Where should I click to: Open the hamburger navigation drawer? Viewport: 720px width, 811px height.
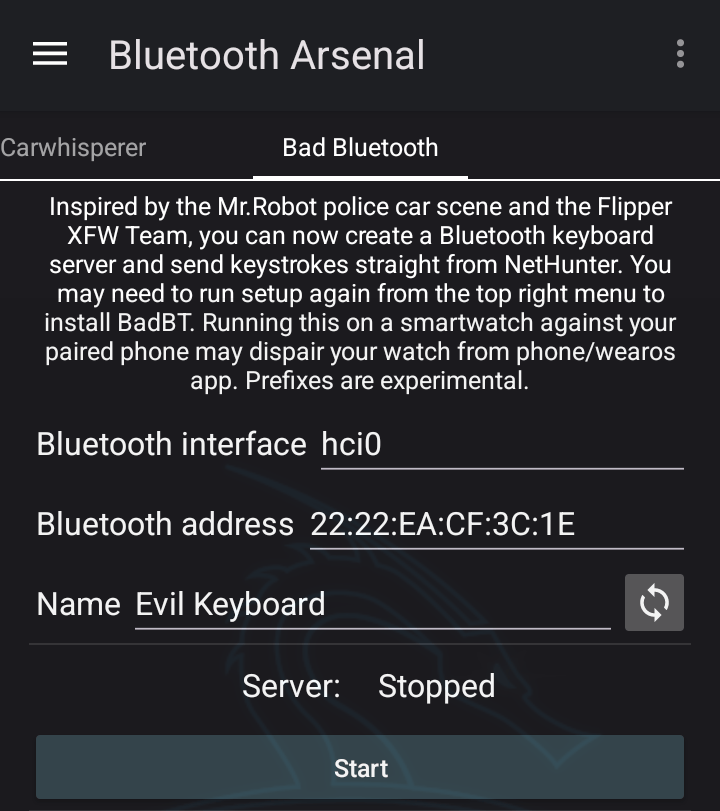coord(50,54)
